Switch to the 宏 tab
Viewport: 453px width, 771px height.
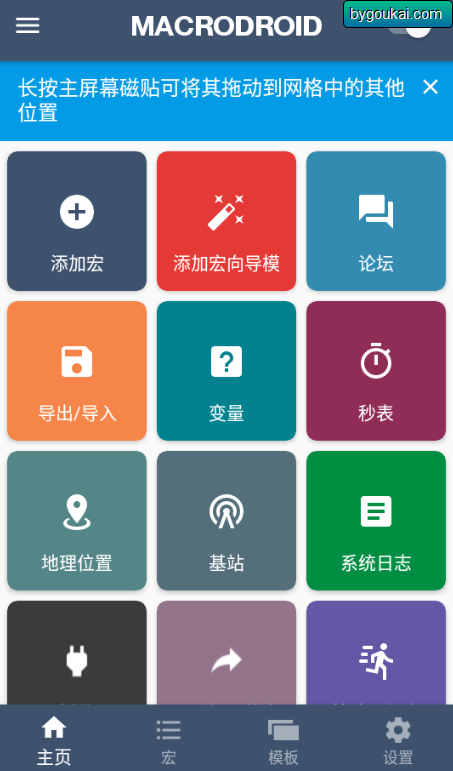(168, 739)
